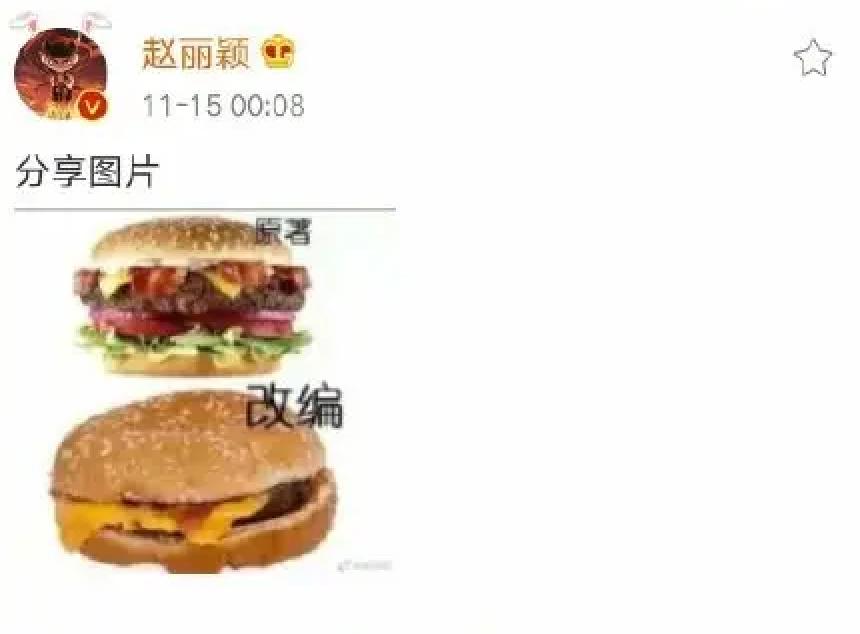
Task: Favorite this post with the star icon
Action: click(x=812, y=59)
